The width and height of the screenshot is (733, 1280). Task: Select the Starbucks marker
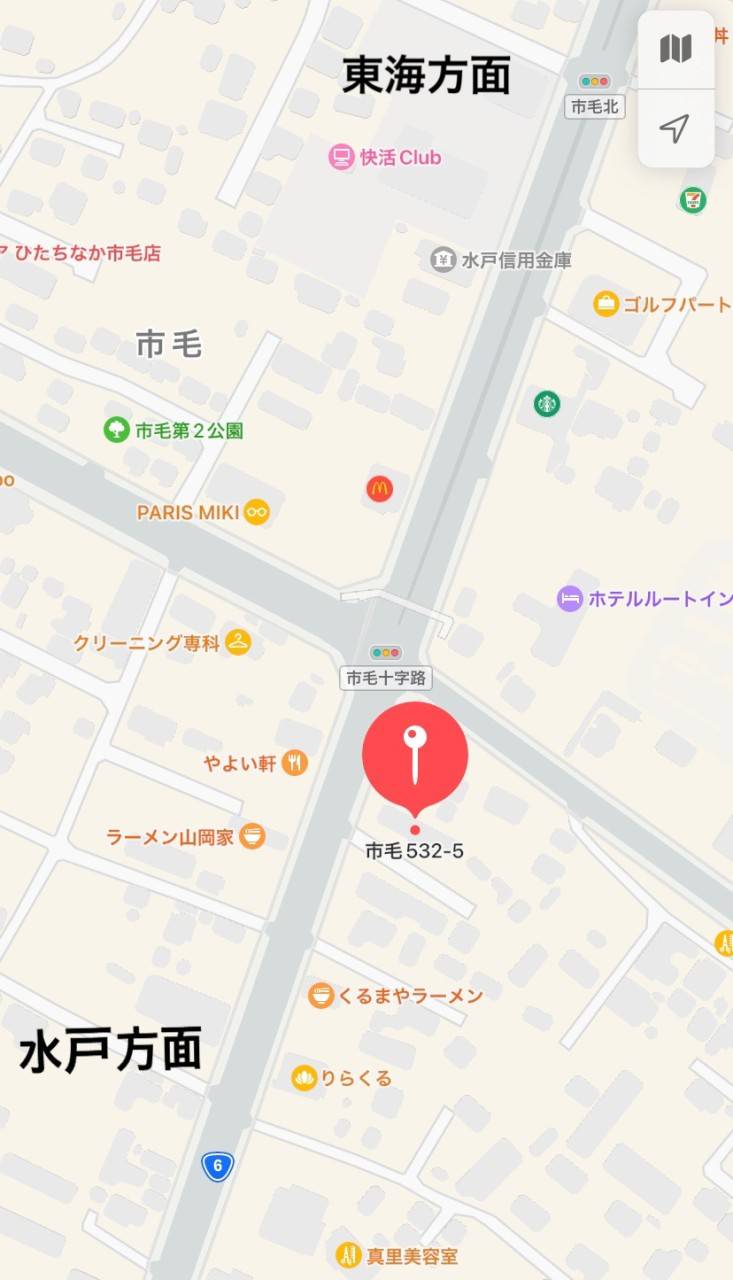pyautogui.click(x=547, y=404)
